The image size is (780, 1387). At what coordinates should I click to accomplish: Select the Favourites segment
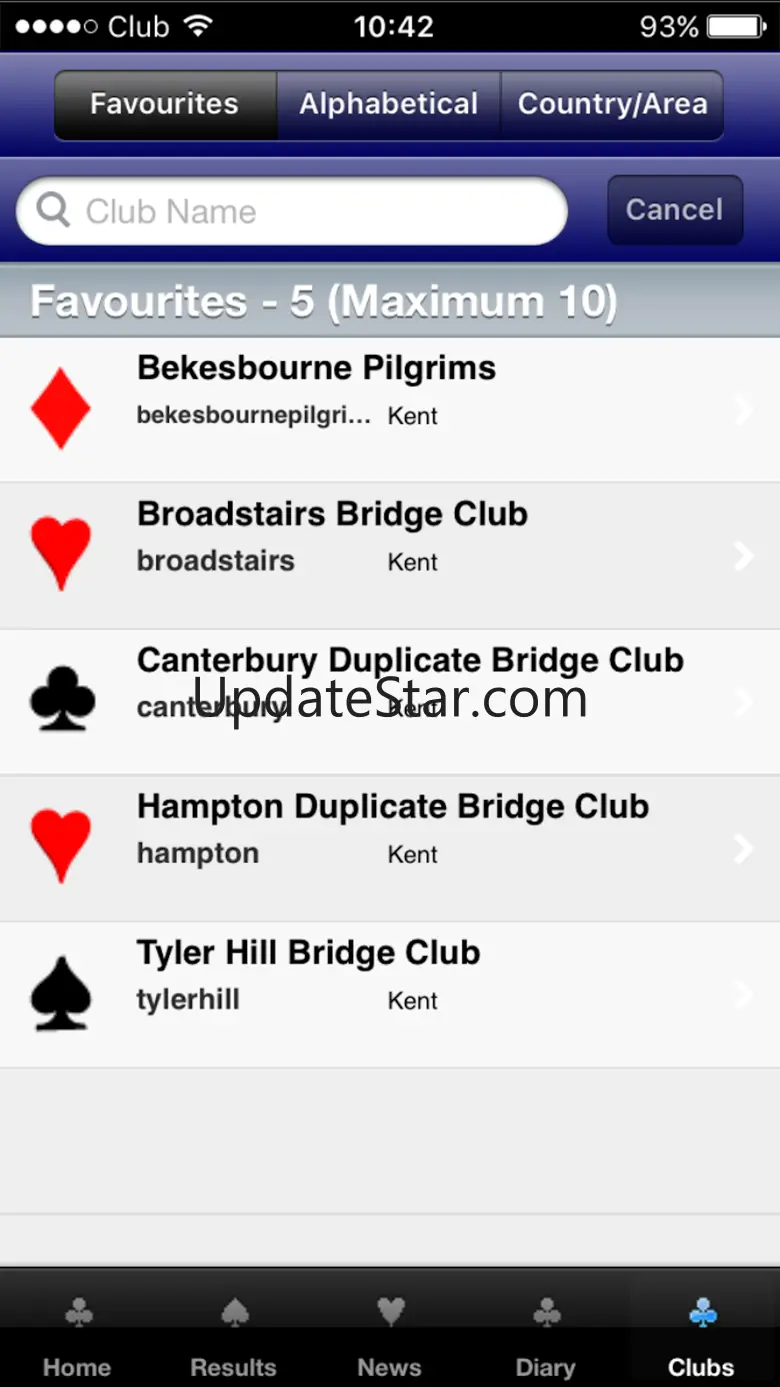[x=165, y=104]
